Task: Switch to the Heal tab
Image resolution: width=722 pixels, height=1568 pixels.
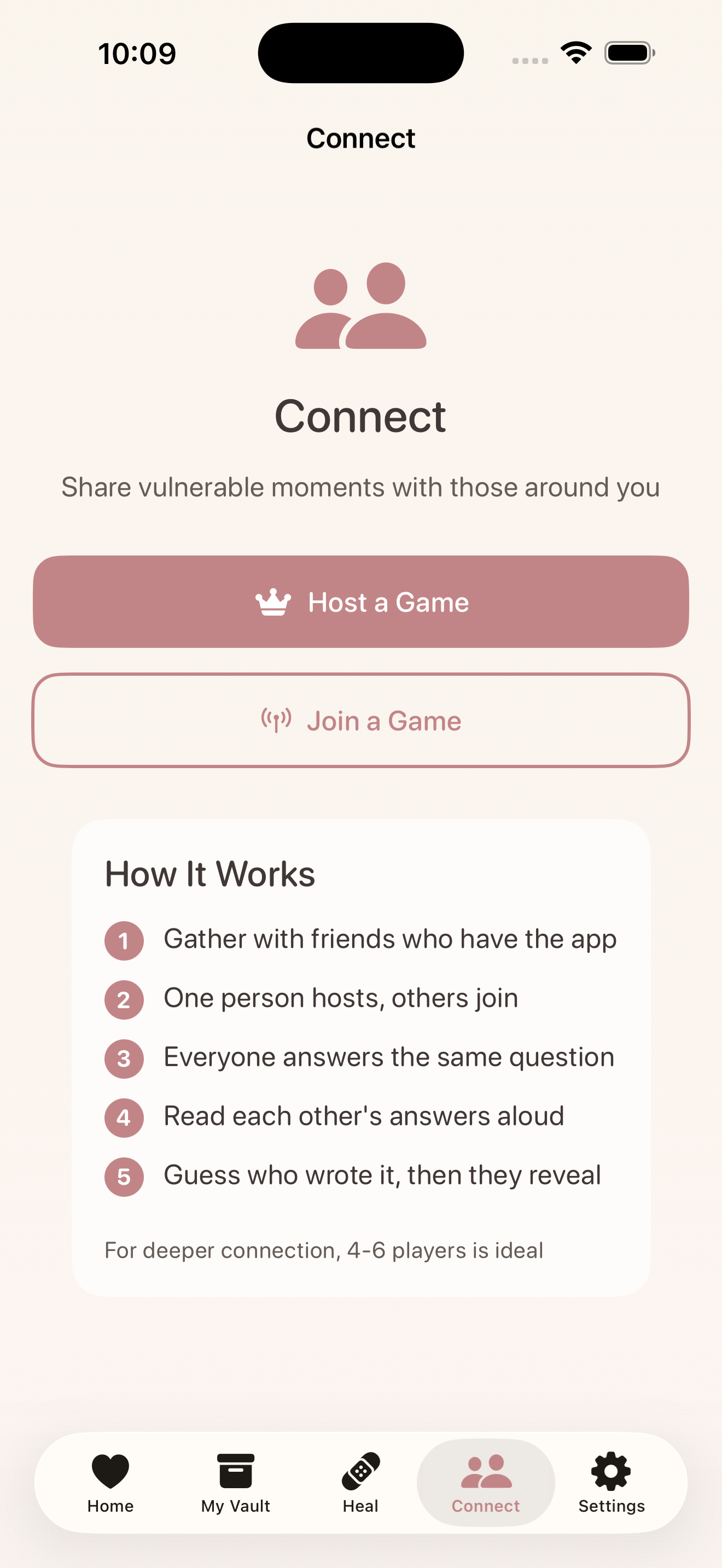Action: [361, 1488]
